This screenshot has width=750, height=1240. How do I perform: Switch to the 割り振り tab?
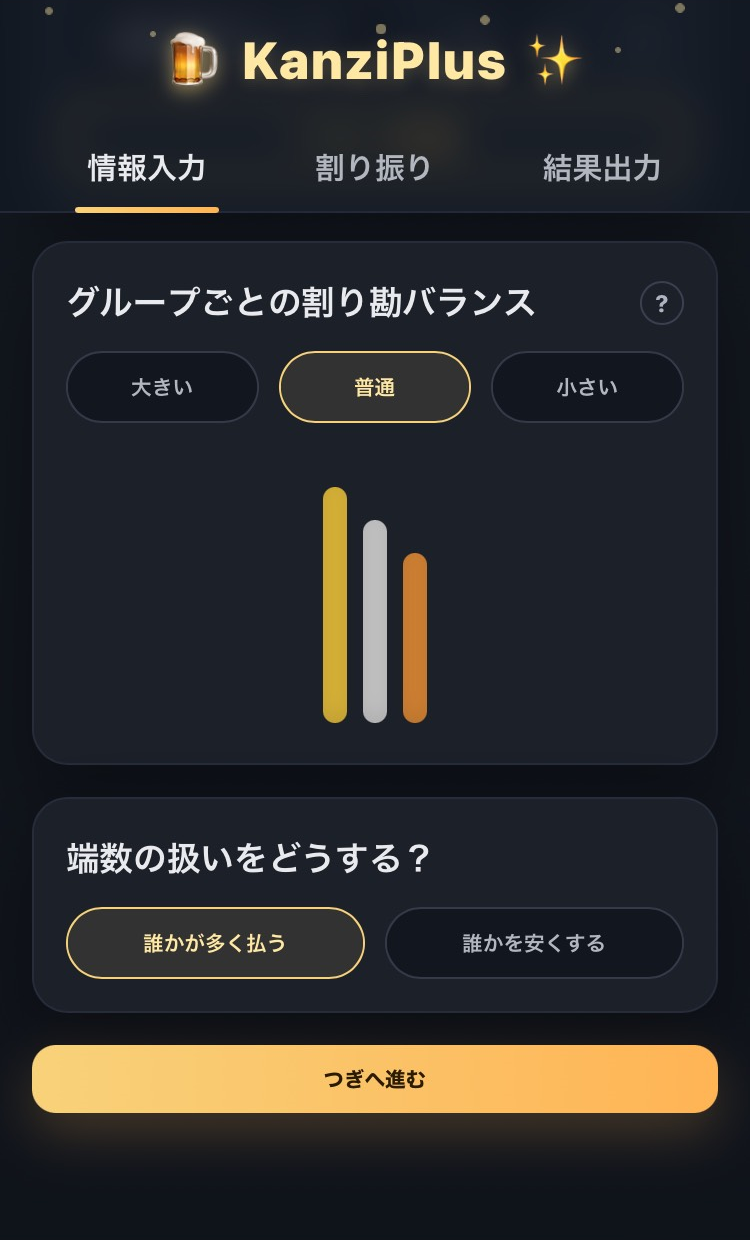pos(372,168)
